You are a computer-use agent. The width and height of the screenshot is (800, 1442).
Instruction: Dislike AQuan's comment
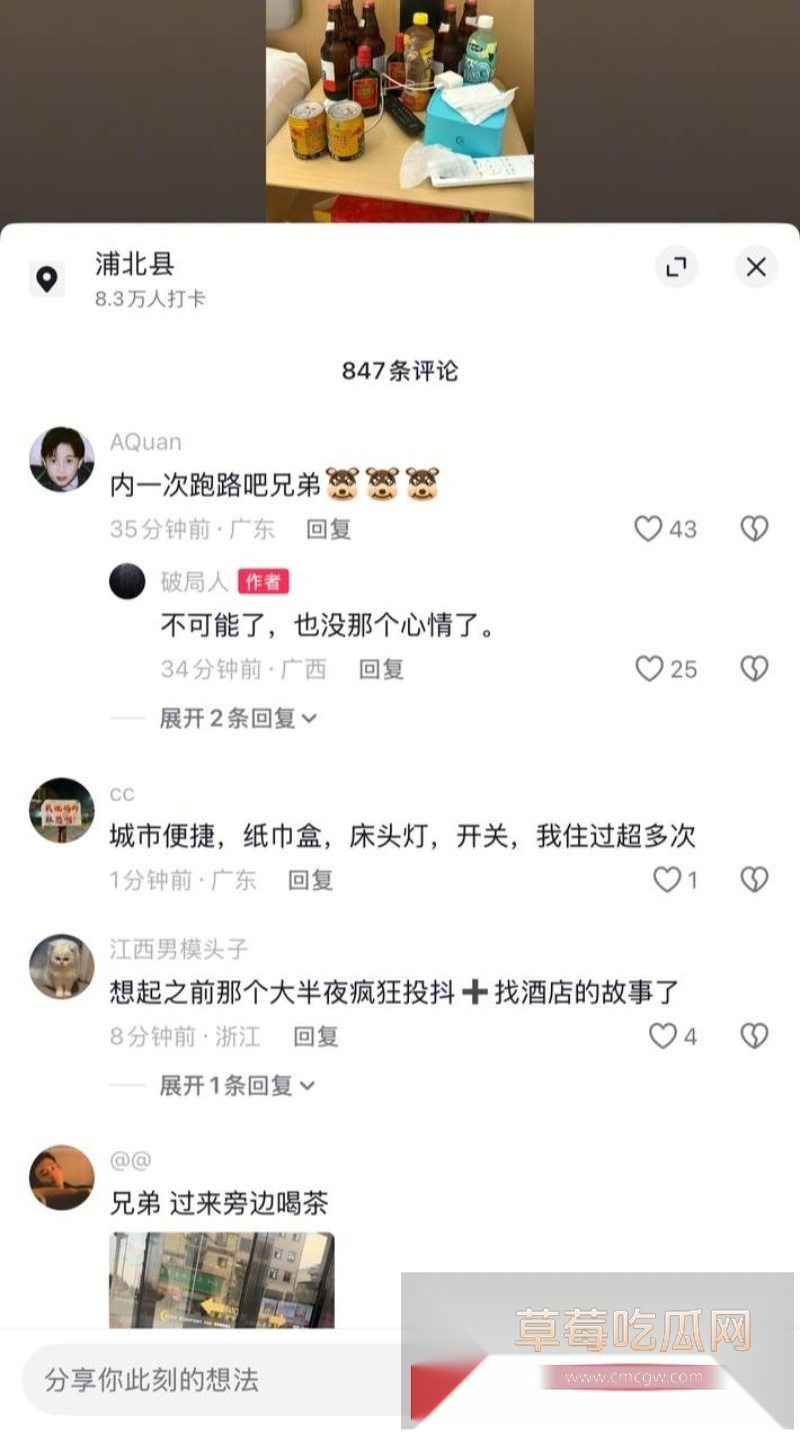point(754,529)
